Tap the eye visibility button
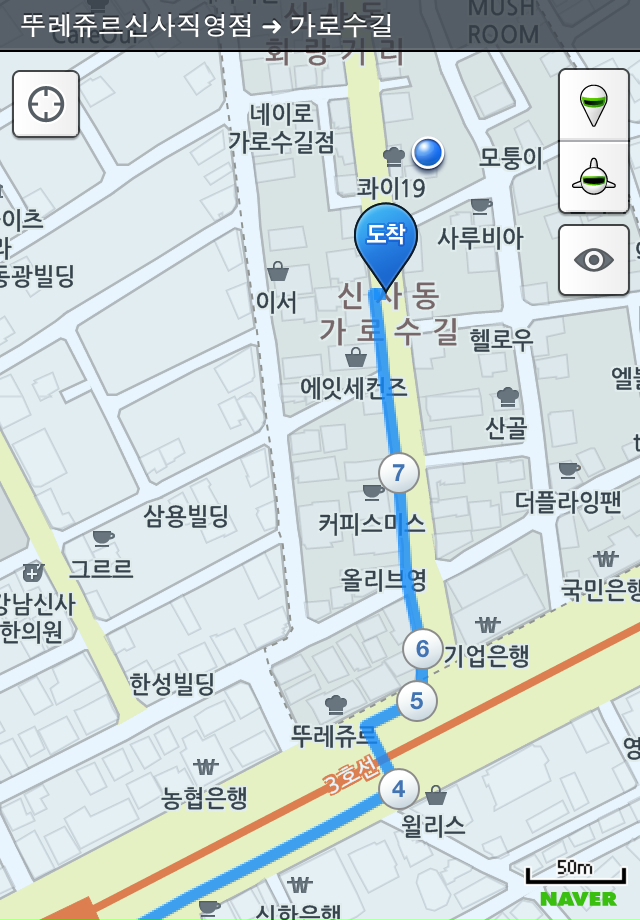 pyautogui.click(x=593, y=260)
